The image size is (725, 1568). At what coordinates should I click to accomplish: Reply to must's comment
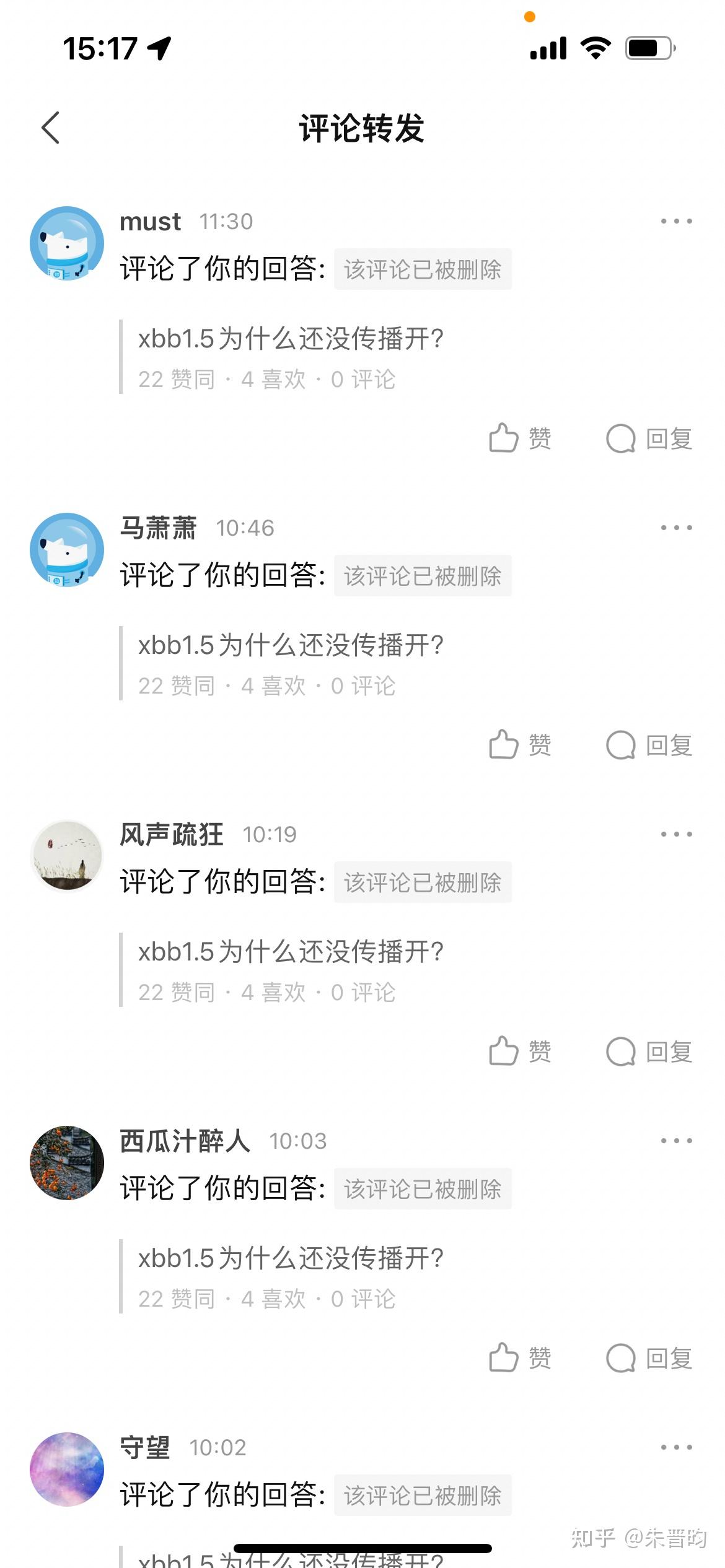click(649, 438)
